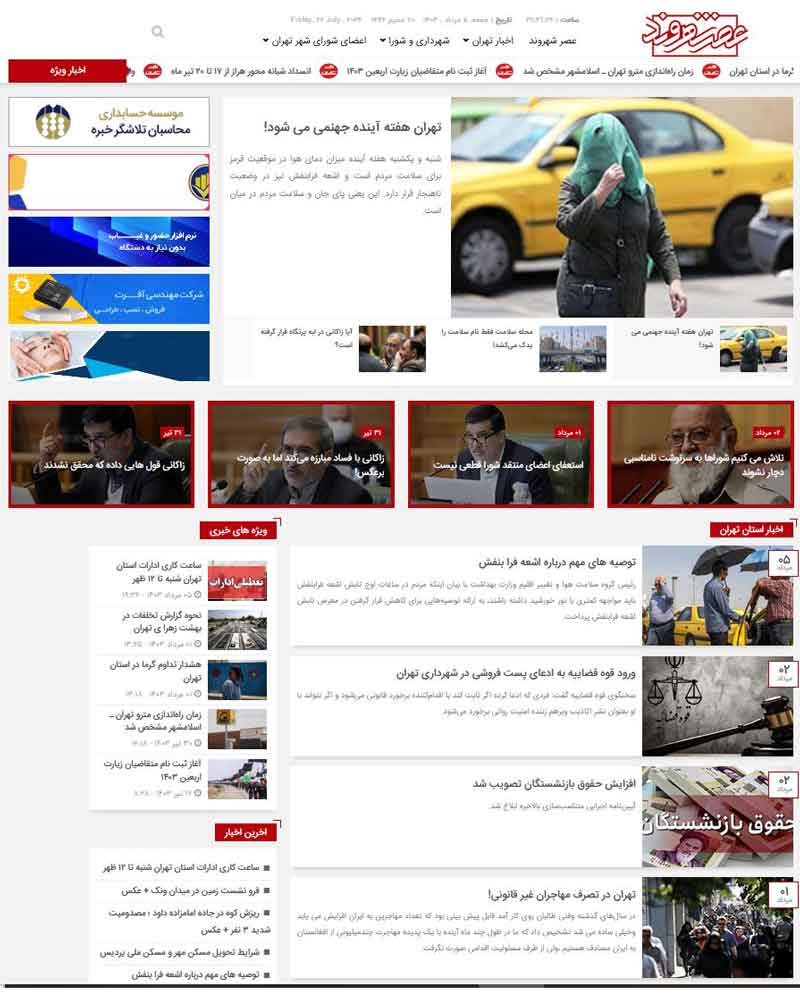Open latest news فرو نشست زمین در میدان ونک
The width and height of the screenshot is (800, 999).
click(x=190, y=890)
